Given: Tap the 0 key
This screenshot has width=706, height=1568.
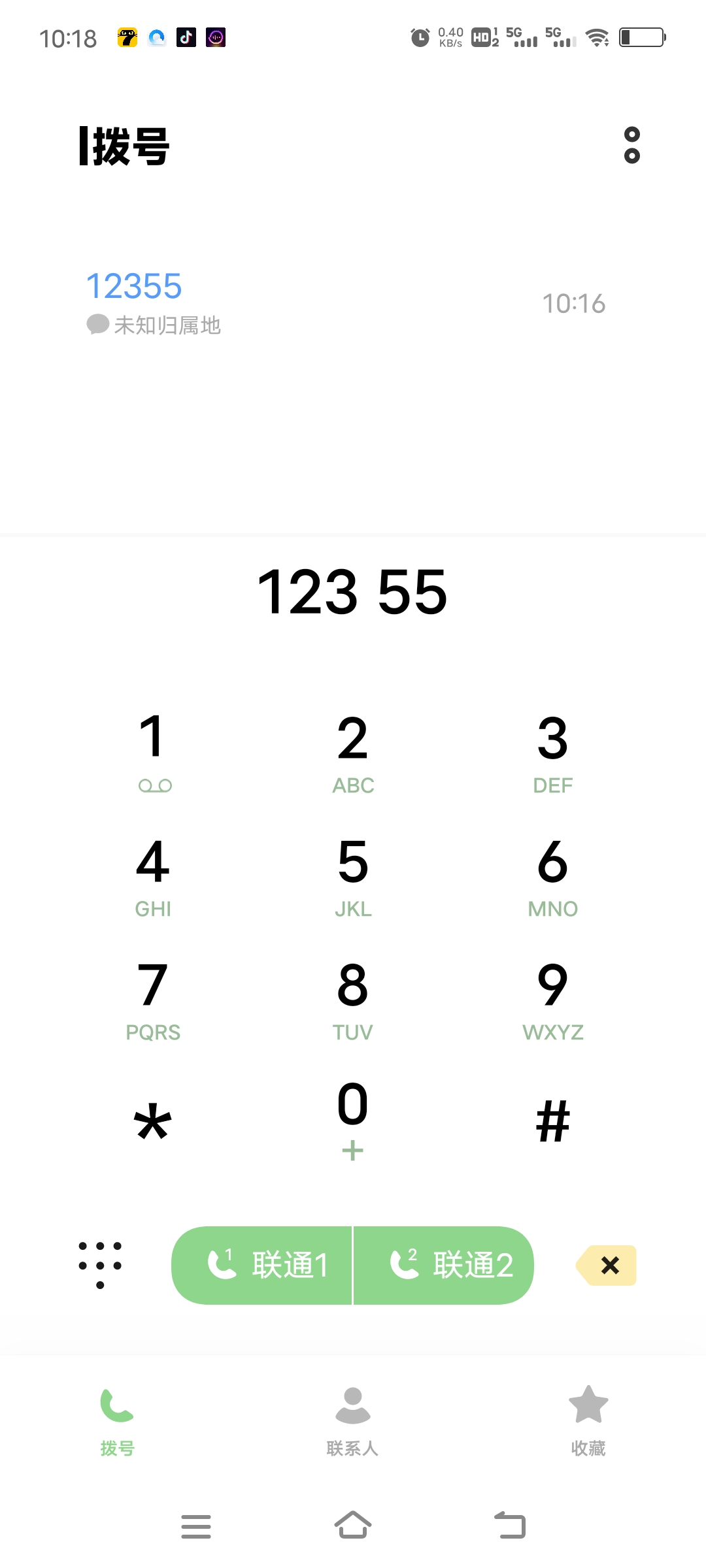Looking at the screenshot, I should tap(353, 1119).
